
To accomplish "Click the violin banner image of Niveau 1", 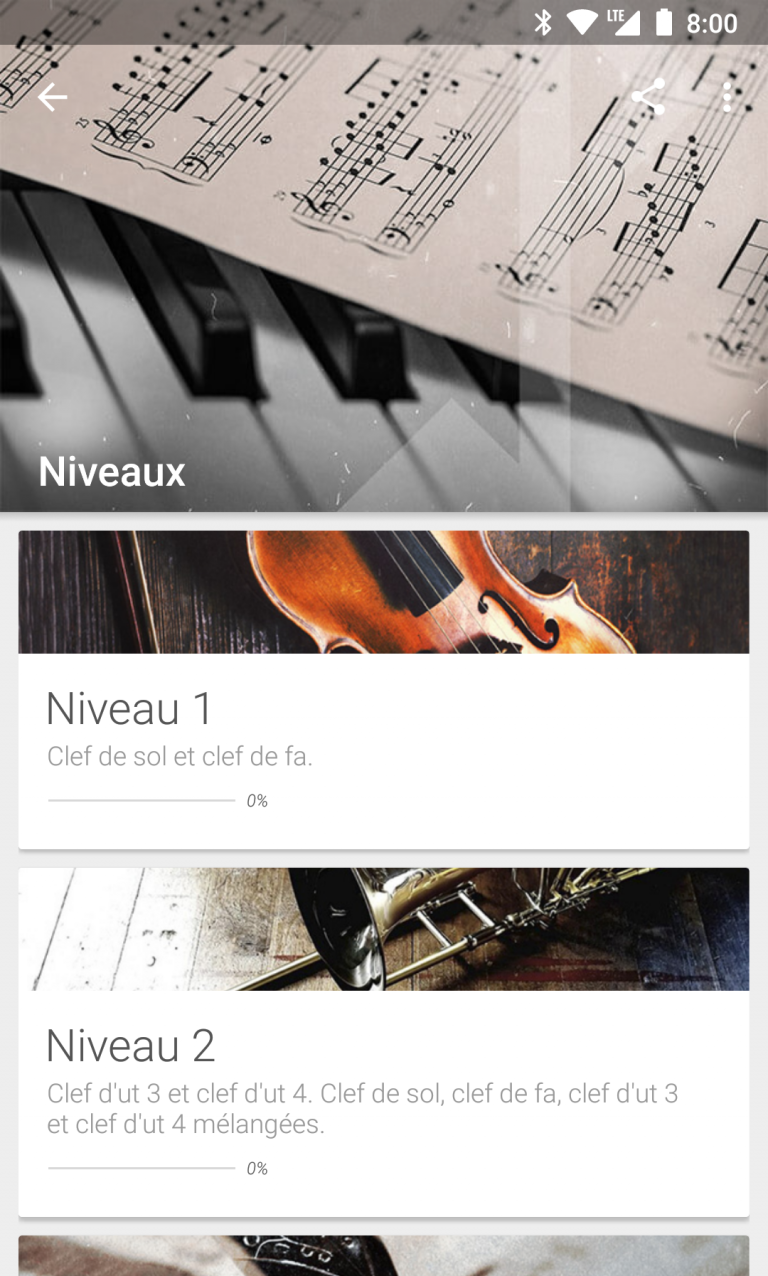I will [x=384, y=592].
